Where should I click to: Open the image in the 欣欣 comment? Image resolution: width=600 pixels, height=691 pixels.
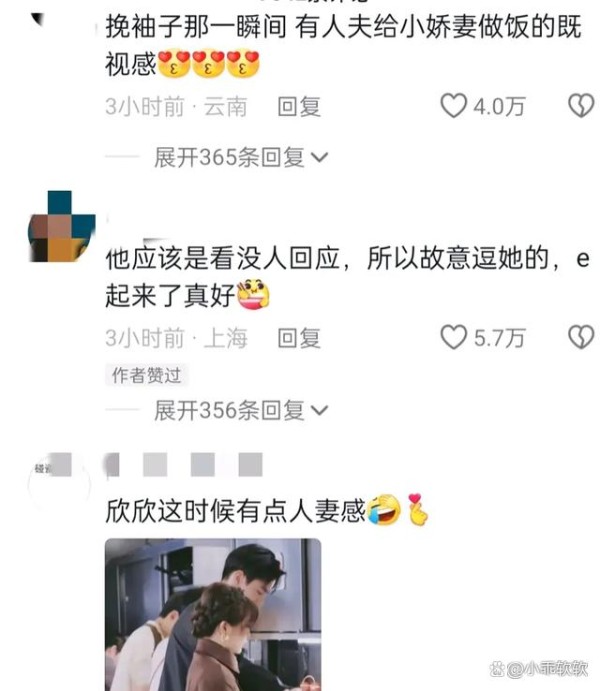(212, 612)
